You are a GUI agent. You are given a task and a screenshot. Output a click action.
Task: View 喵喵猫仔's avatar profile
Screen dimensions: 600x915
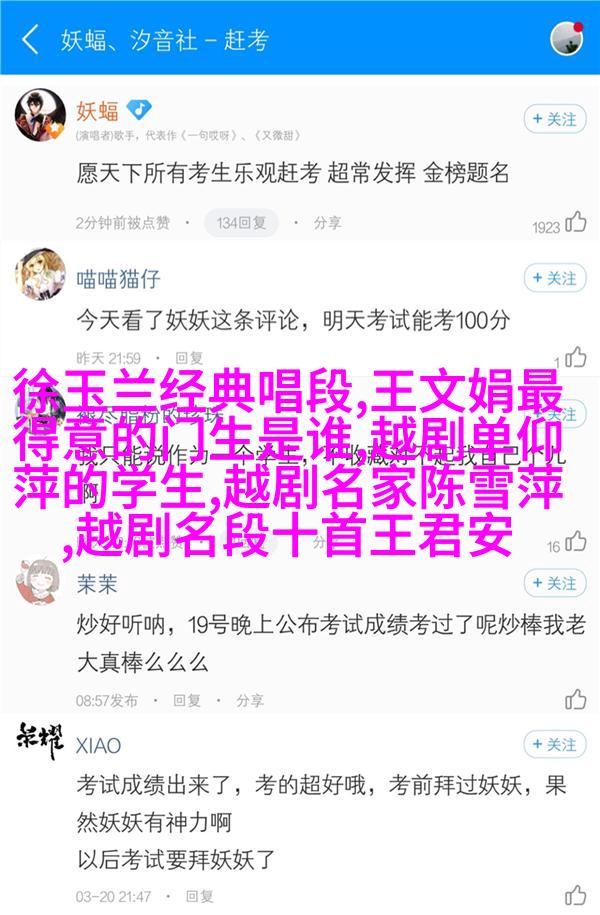pos(40,275)
